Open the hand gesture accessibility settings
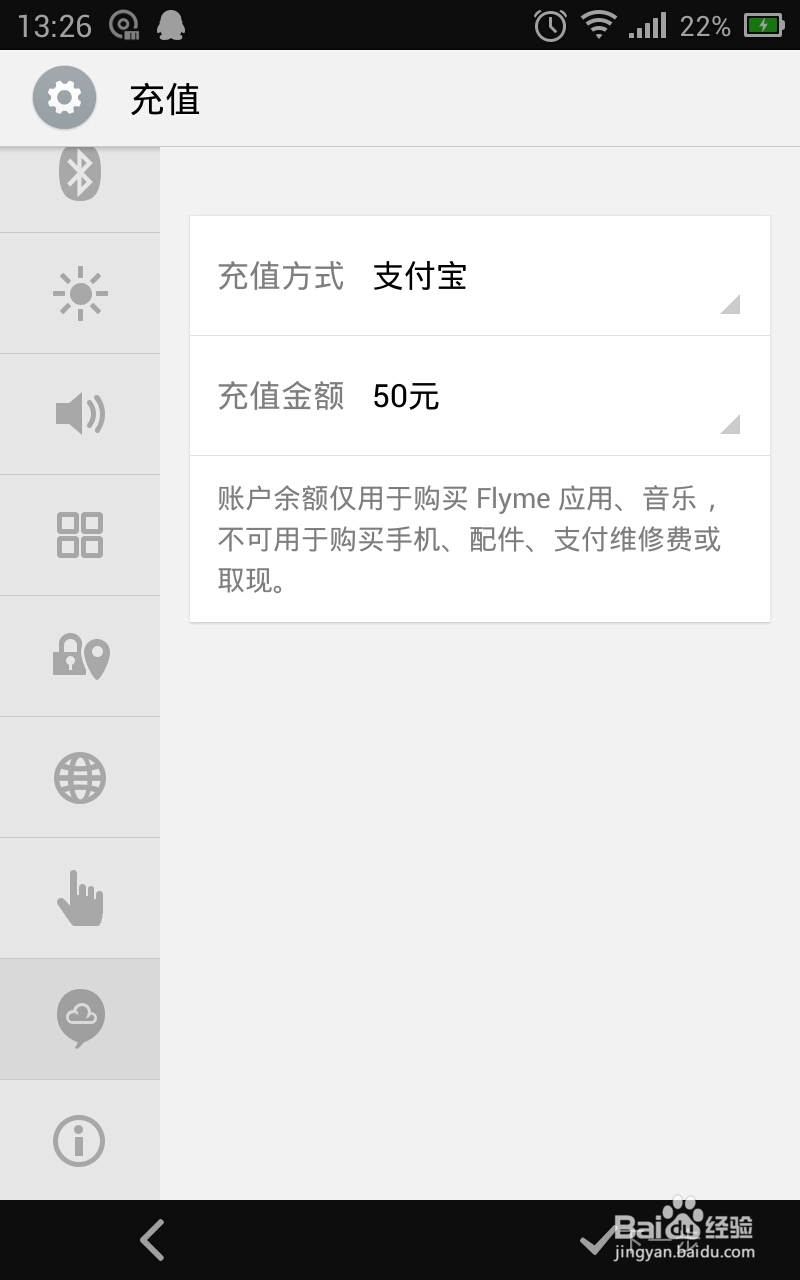Viewport: 800px width, 1280px height. pyautogui.click(x=80, y=898)
